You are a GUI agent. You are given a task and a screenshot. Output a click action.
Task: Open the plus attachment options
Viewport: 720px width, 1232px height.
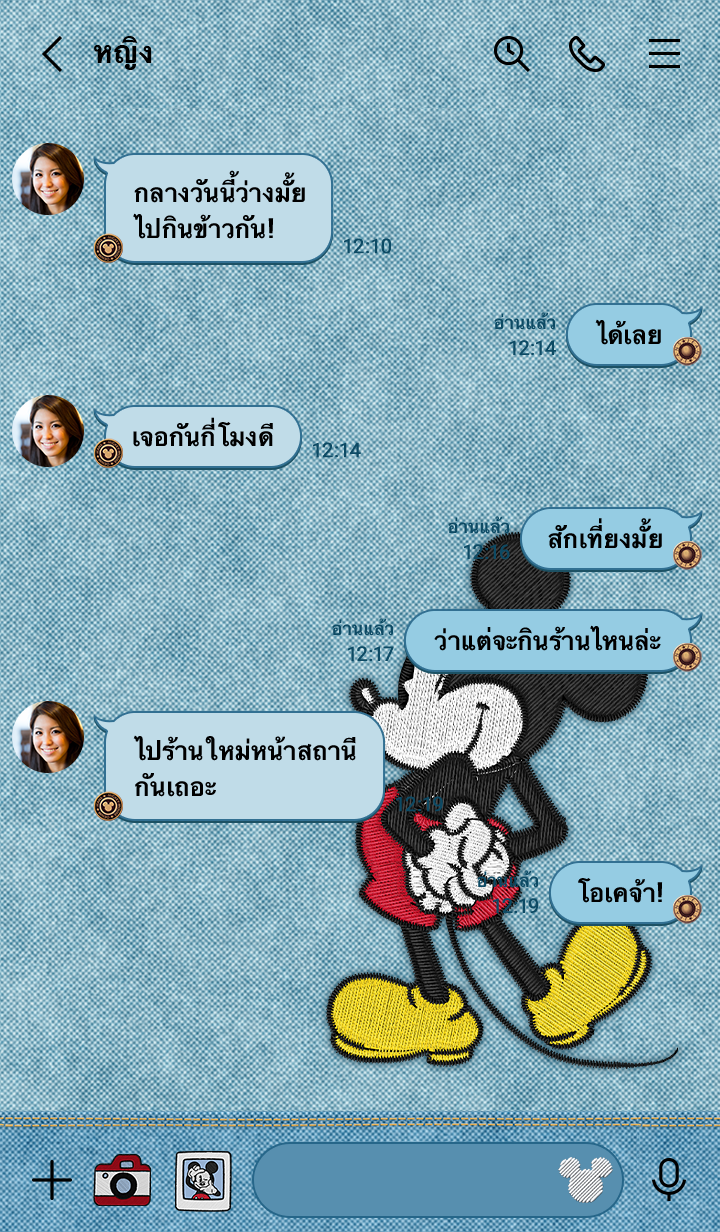coord(52,1180)
